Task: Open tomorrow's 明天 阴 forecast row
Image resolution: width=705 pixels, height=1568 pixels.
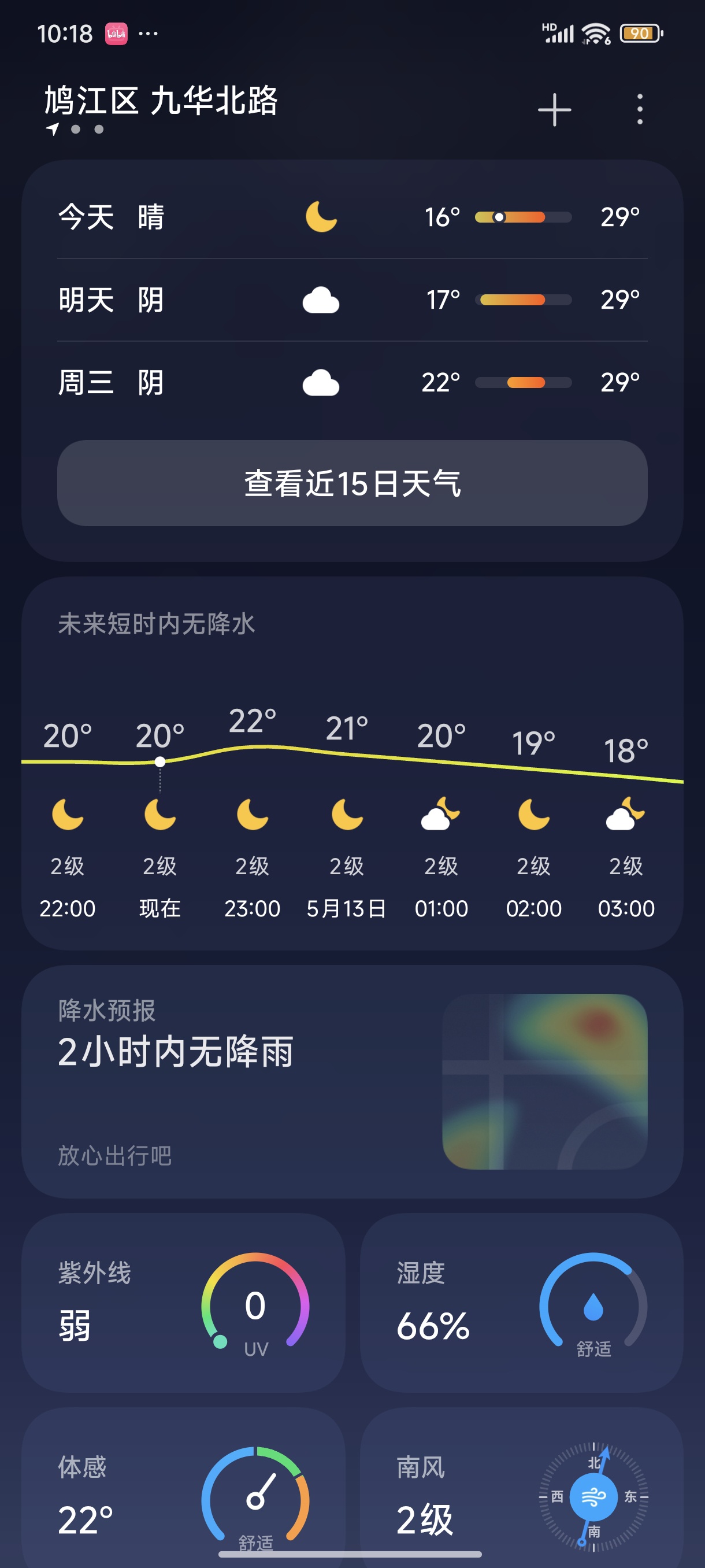Action: pos(352,299)
